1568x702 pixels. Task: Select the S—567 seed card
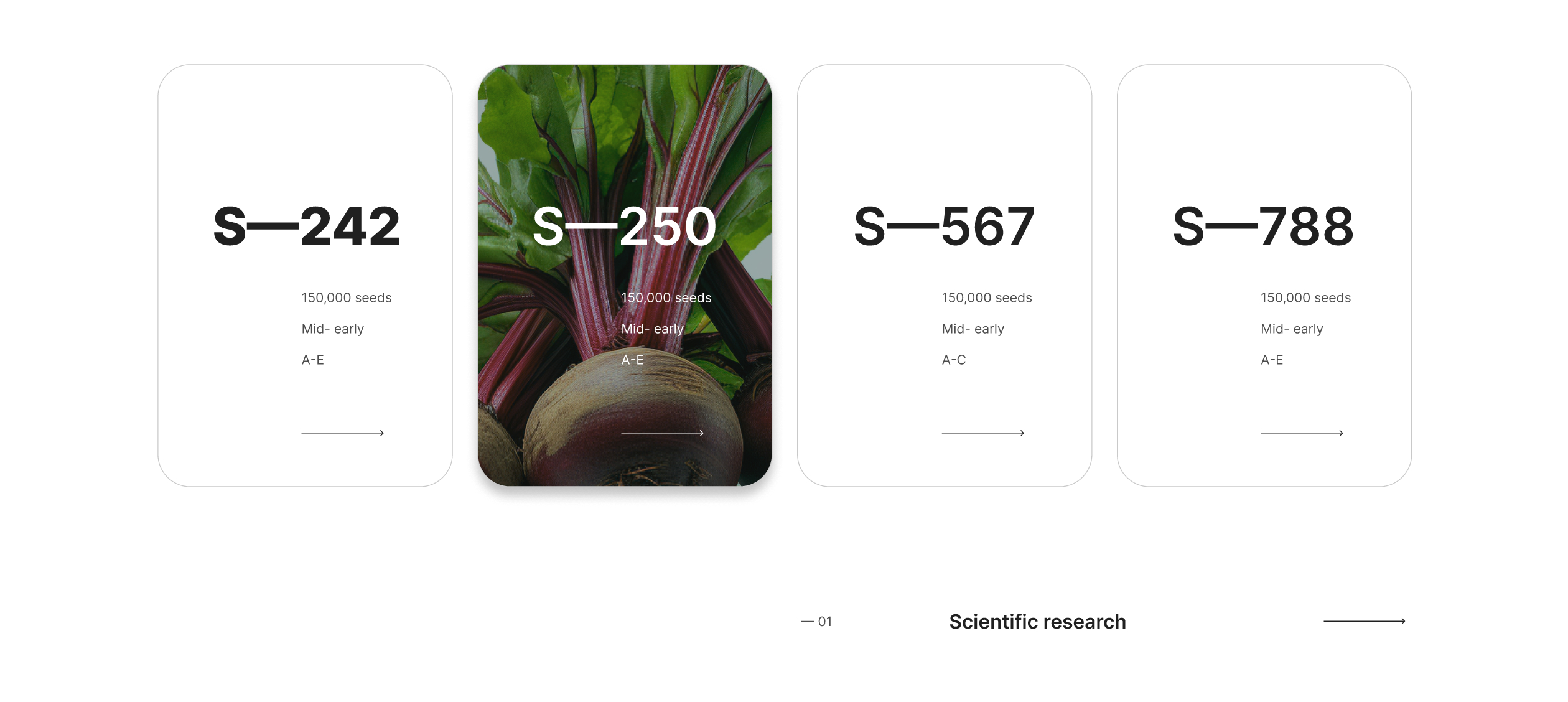coord(945,275)
